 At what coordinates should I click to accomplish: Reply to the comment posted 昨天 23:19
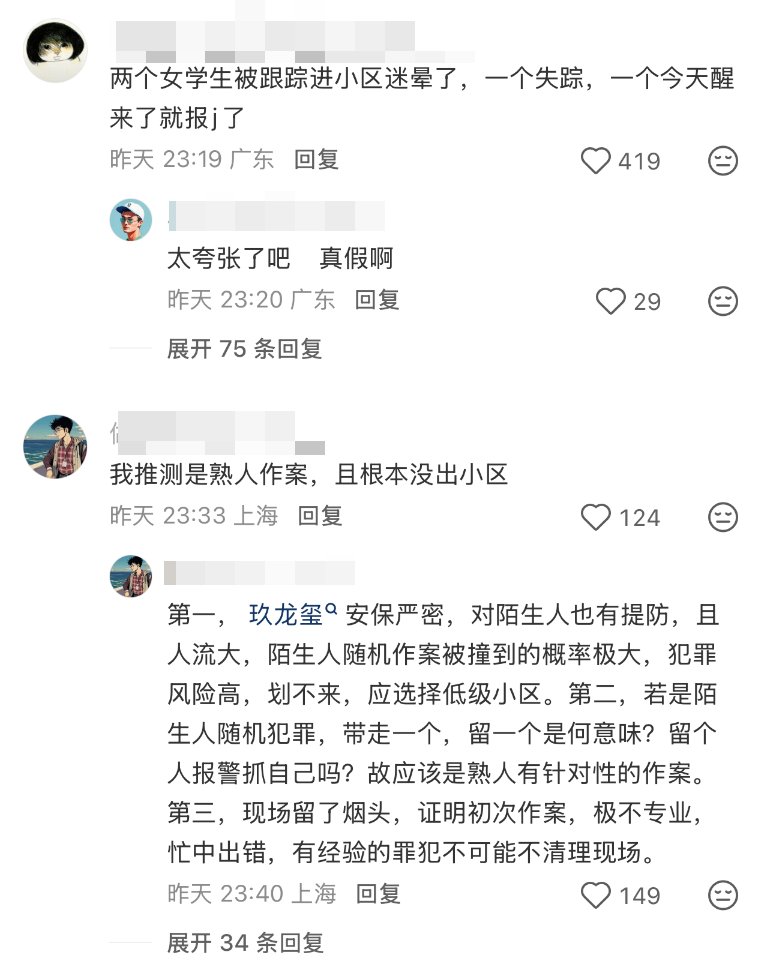click(x=316, y=159)
